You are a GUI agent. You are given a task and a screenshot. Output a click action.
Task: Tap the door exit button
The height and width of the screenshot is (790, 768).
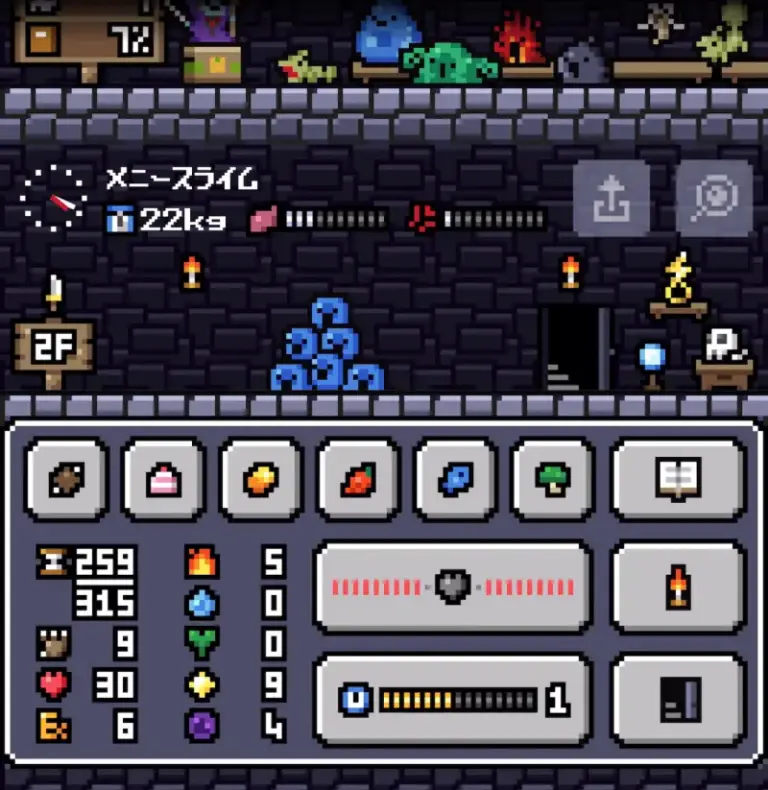pos(678,700)
